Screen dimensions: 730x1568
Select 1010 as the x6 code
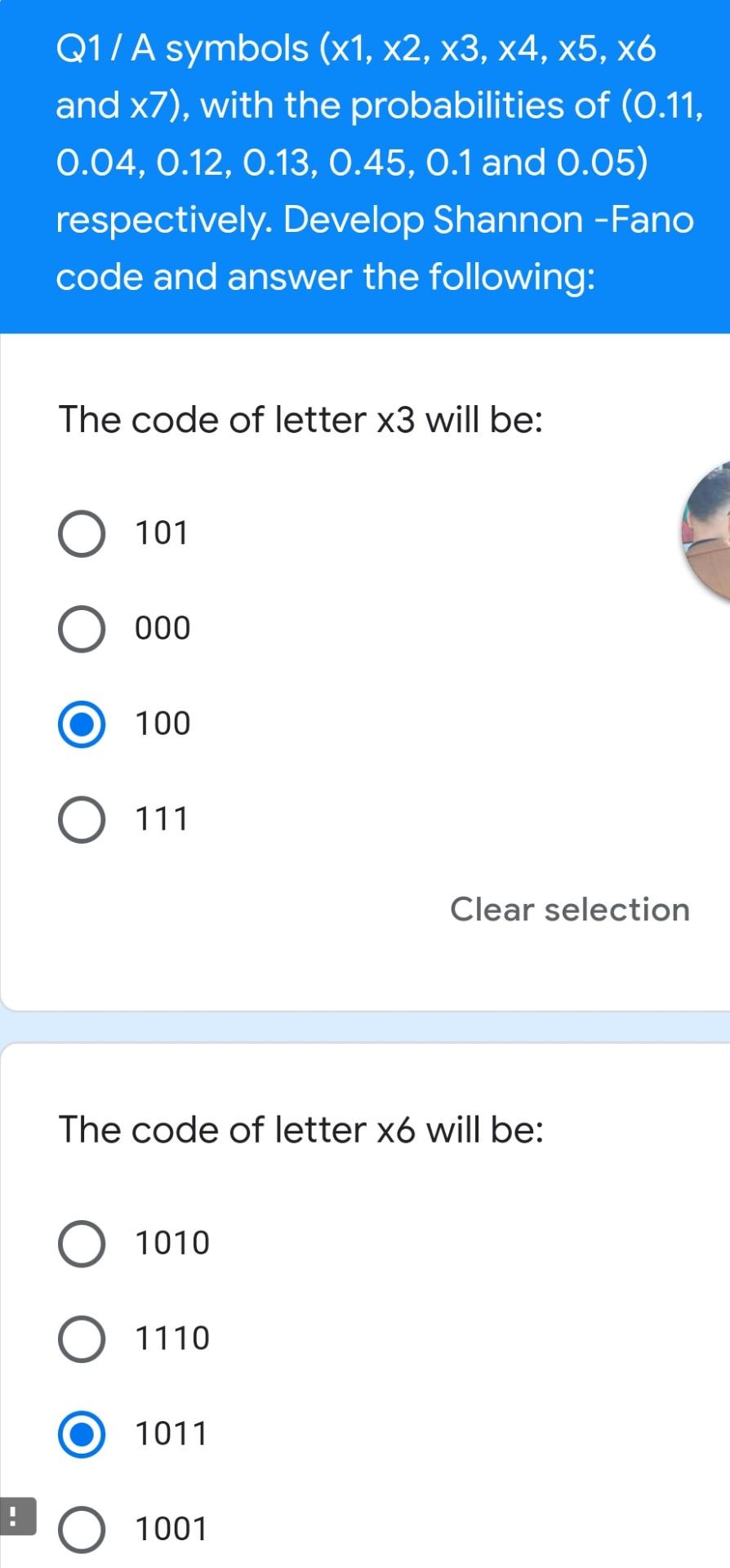(82, 1244)
